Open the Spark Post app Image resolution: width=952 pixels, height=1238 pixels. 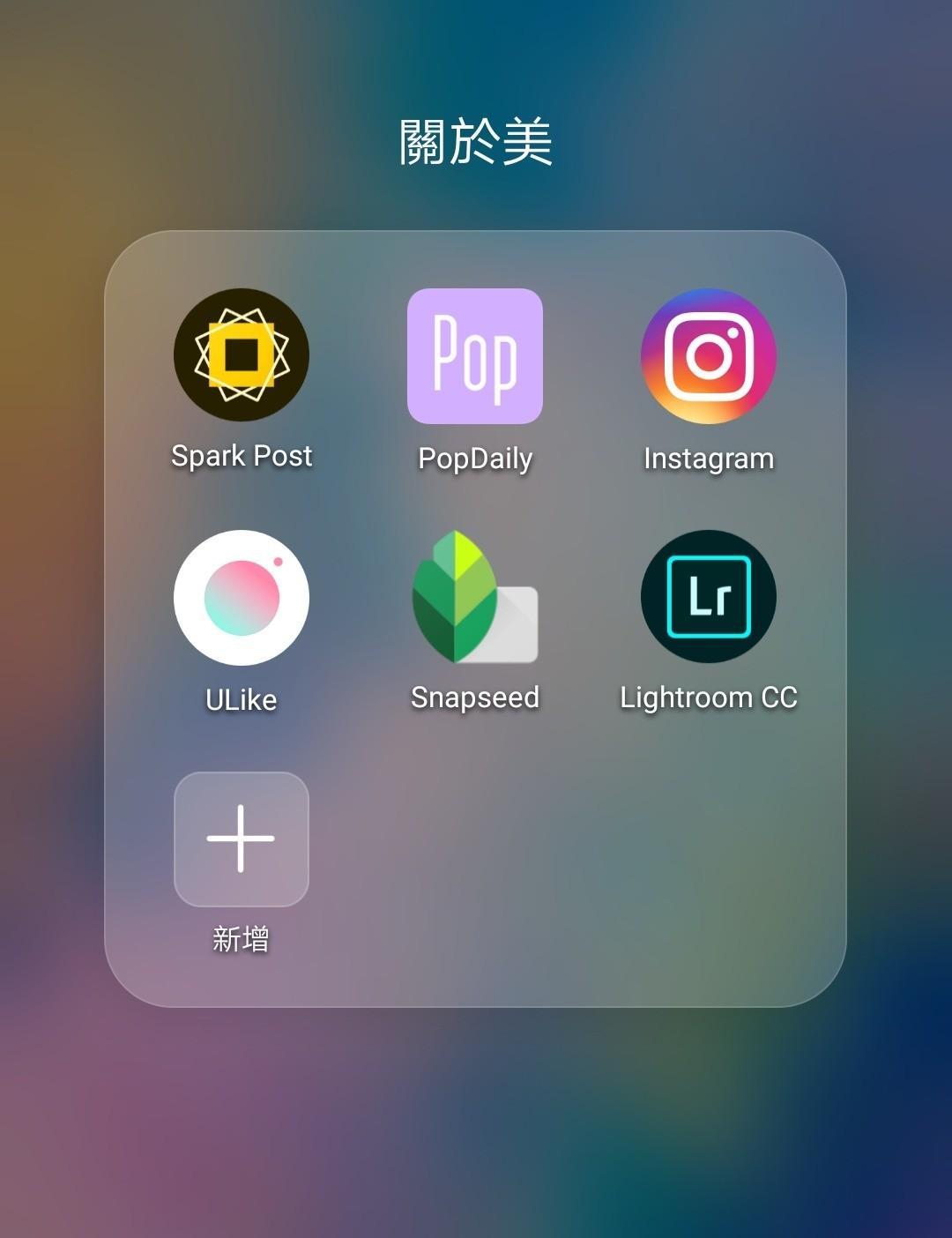pos(241,356)
